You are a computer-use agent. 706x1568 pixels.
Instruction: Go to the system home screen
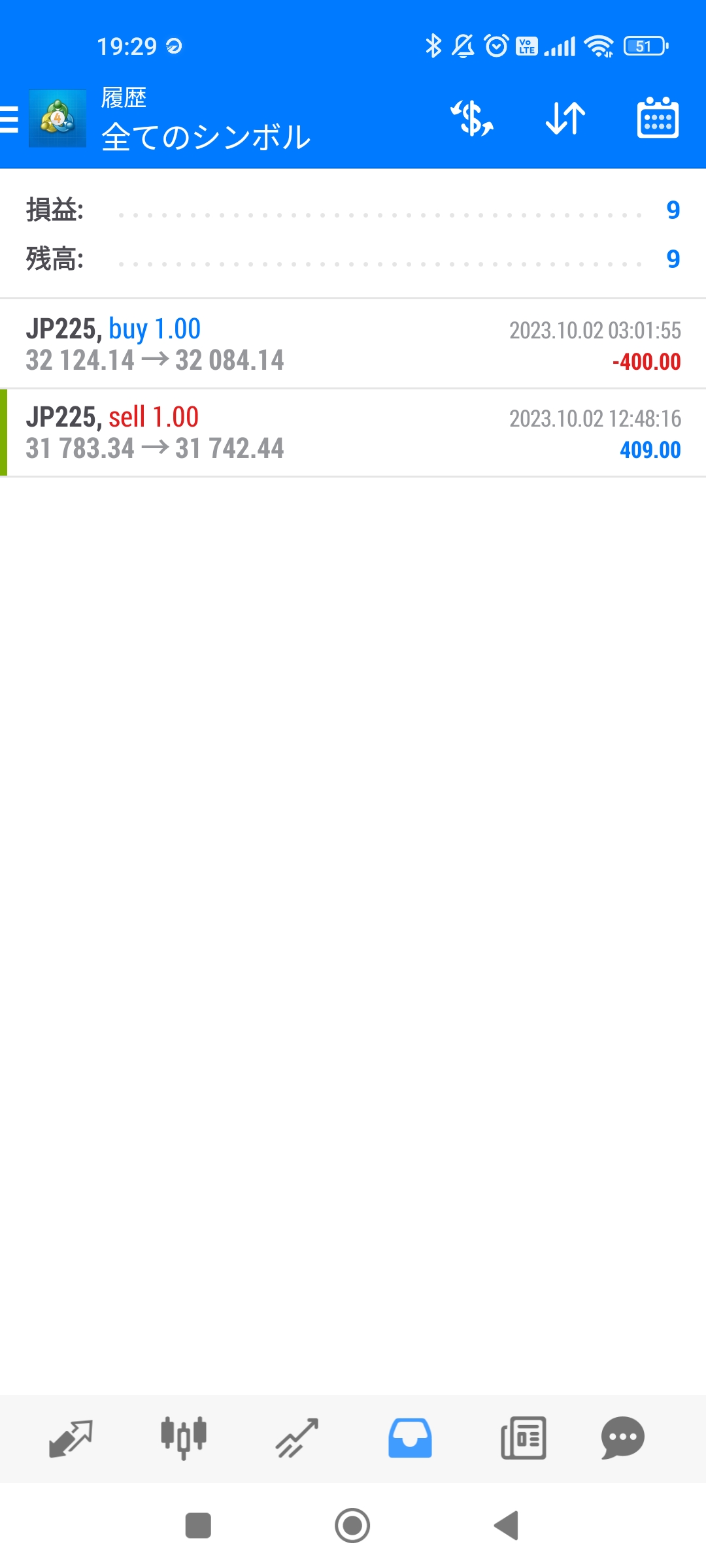pyautogui.click(x=352, y=1526)
